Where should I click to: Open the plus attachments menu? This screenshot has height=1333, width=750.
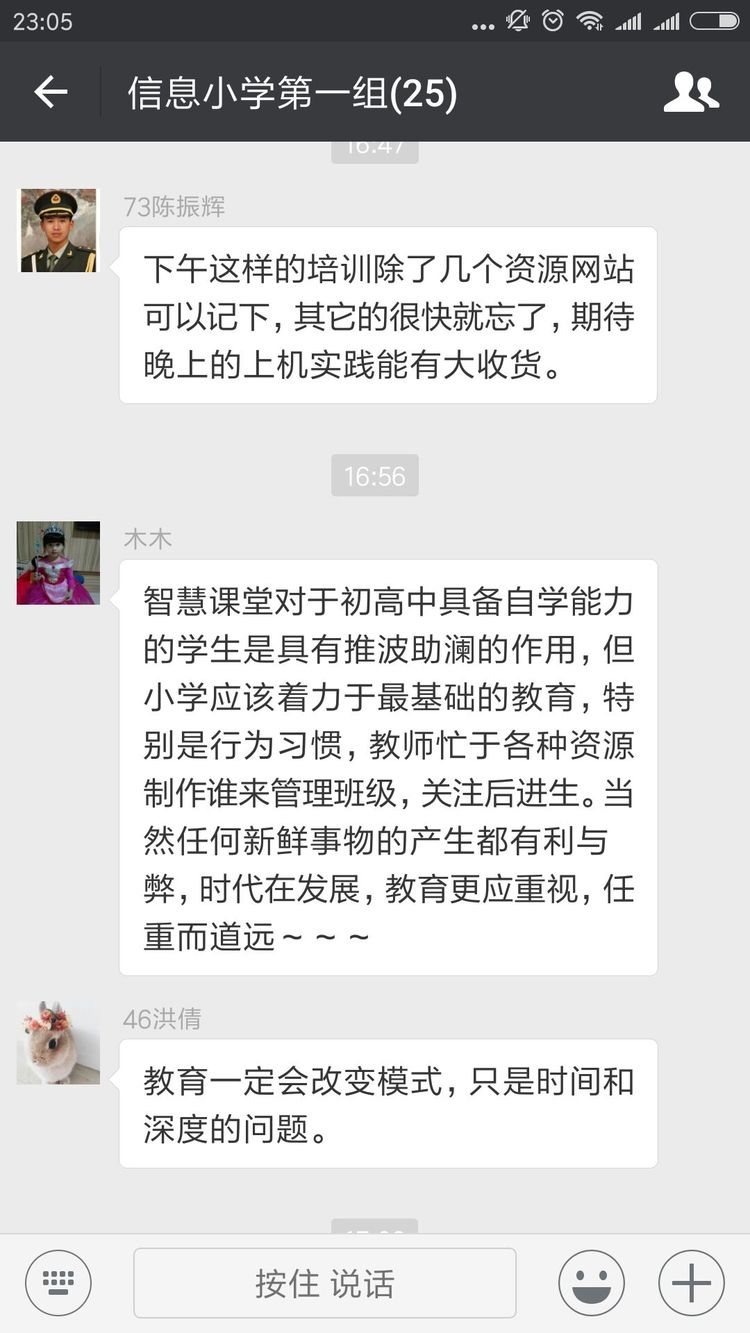pyautogui.click(x=691, y=1283)
